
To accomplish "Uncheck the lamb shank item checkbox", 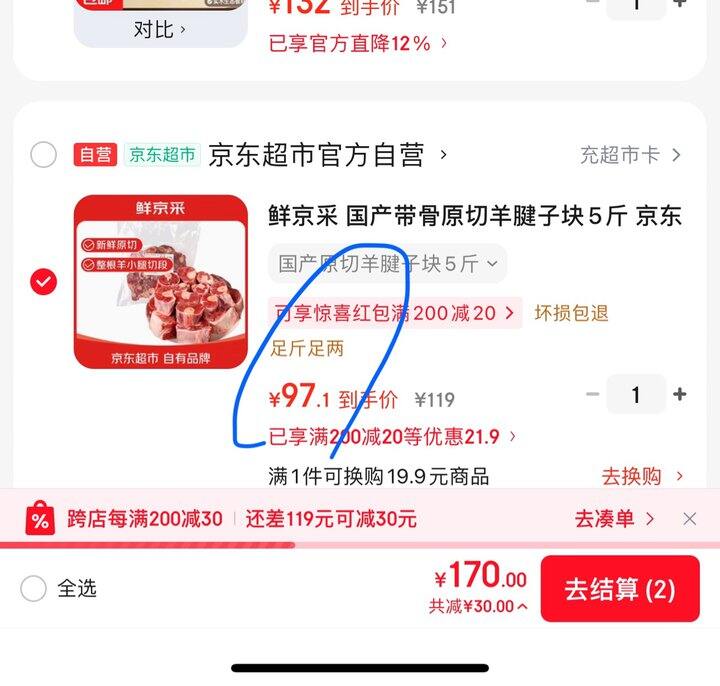I will (43, 282).
